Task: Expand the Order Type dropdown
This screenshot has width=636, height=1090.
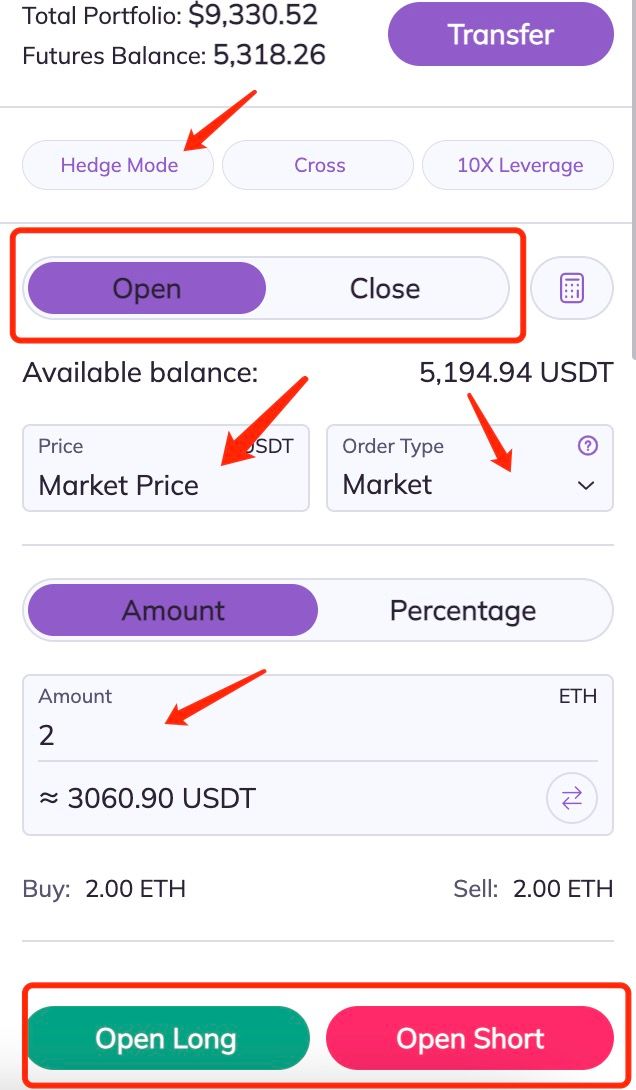Action: 470,468
